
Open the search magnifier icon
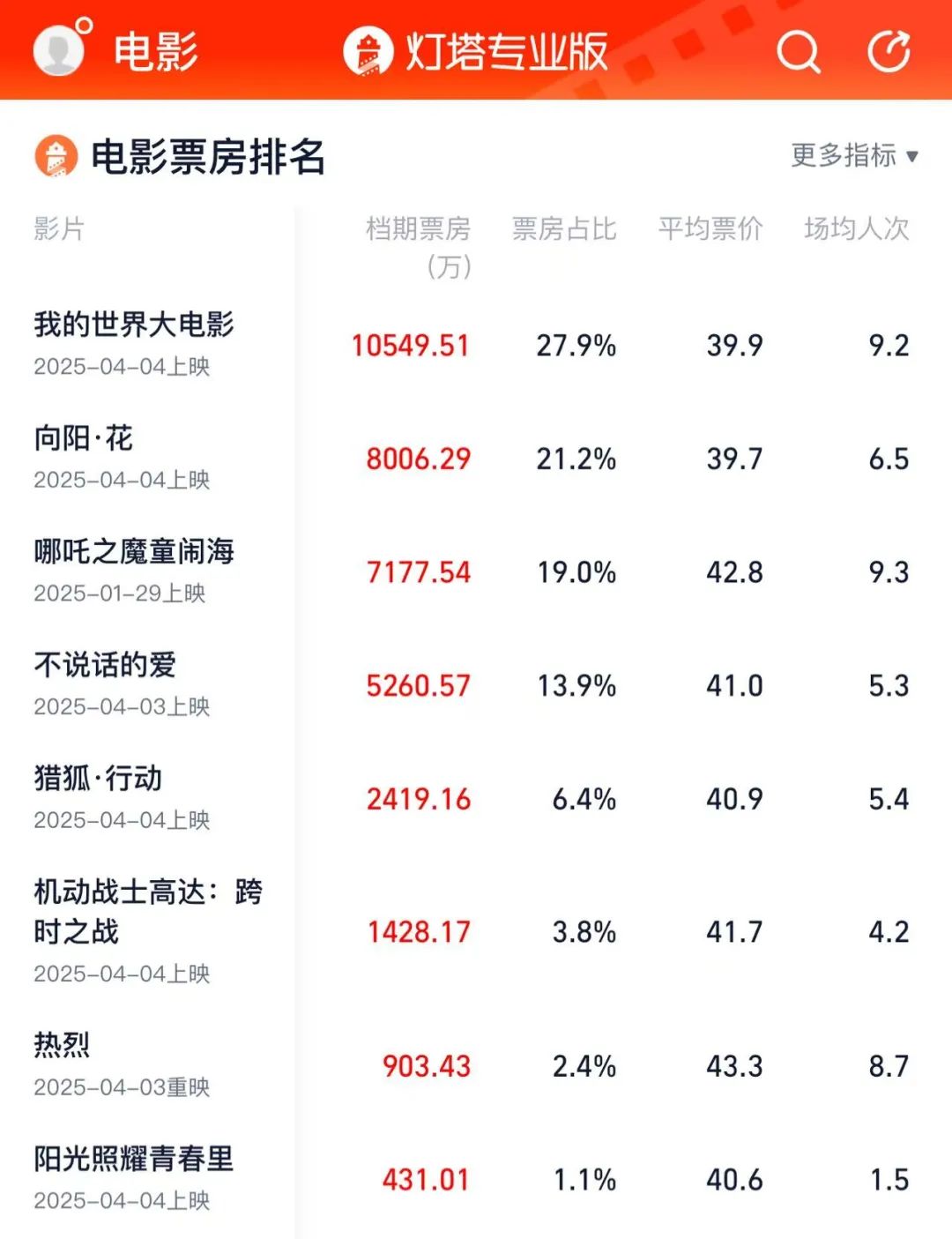799,51
